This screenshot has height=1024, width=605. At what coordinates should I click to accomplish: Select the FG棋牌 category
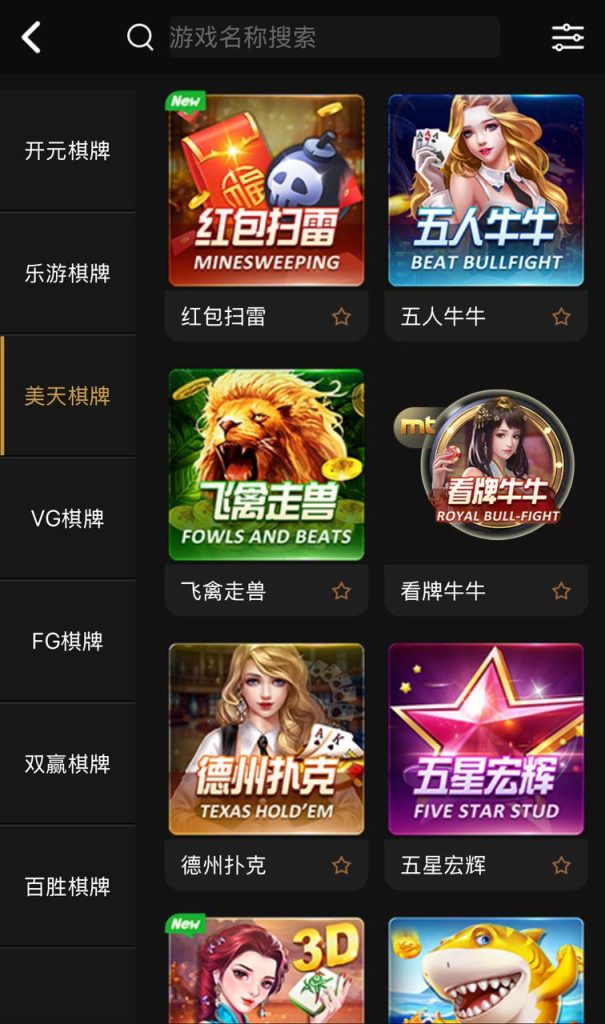(x=67, y=641)
